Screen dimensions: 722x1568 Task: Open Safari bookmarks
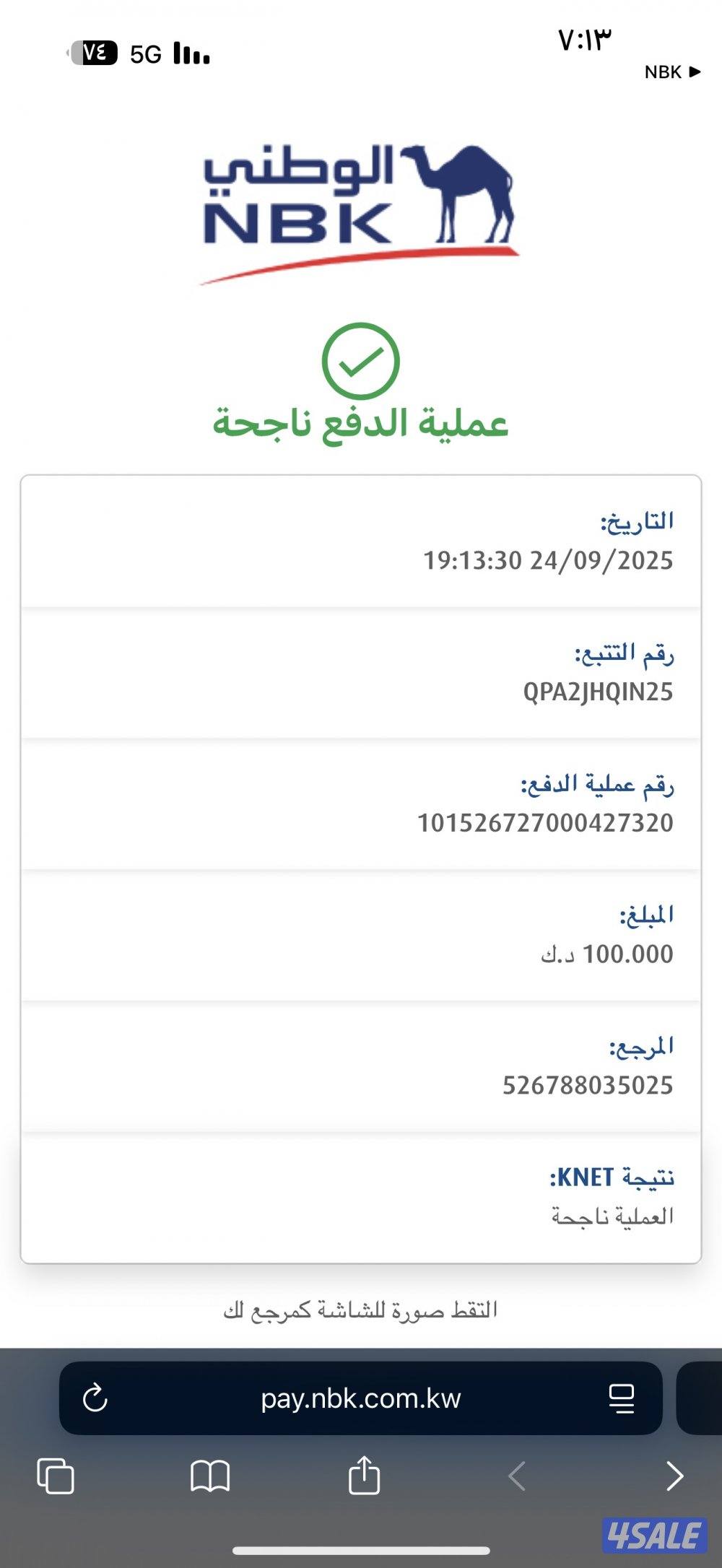pyautogui.click(x=210, y=1476)
